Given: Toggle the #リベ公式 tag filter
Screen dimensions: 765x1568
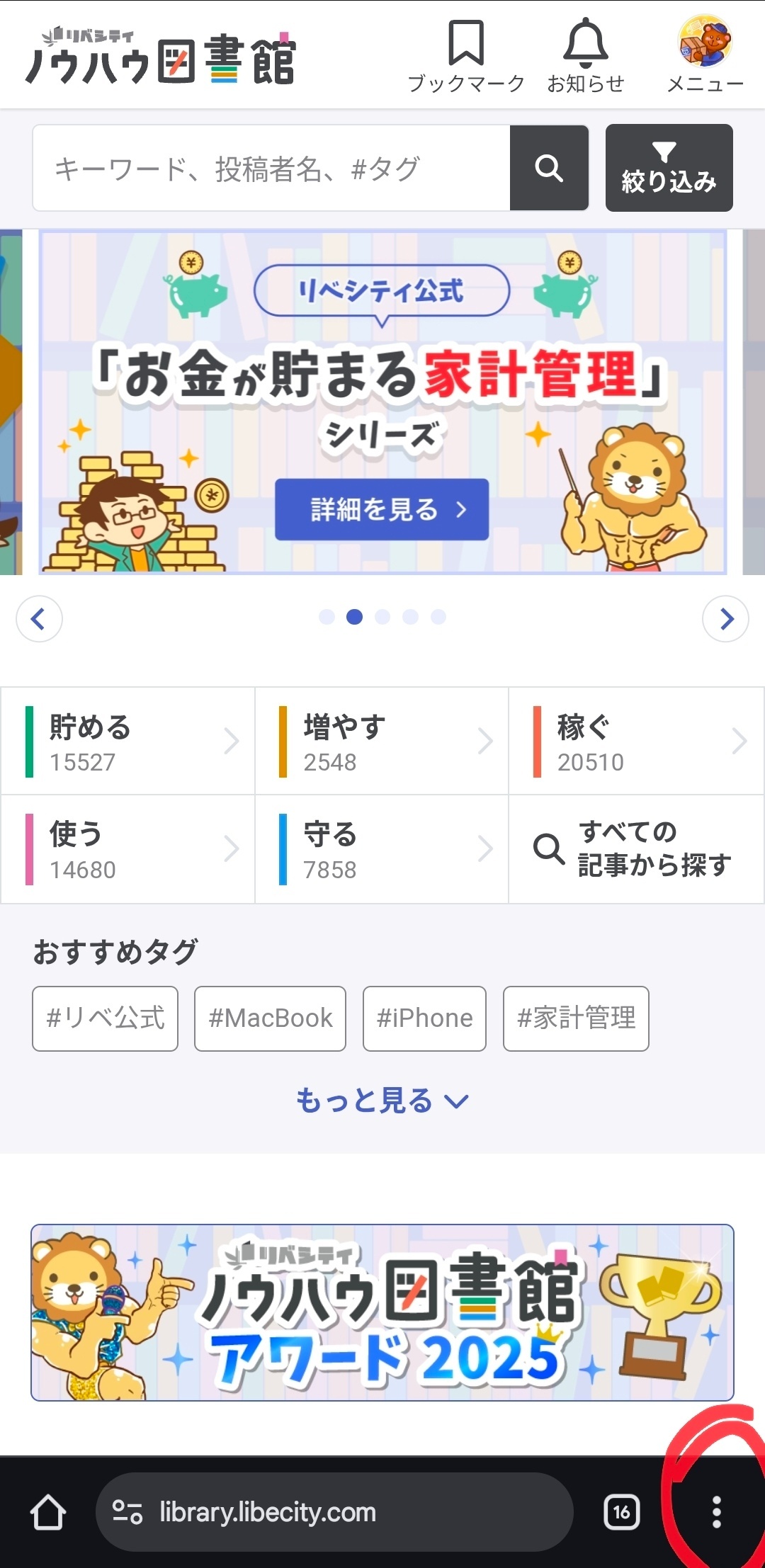Looking at the screenshot, I should click(x=105, y=1018).
